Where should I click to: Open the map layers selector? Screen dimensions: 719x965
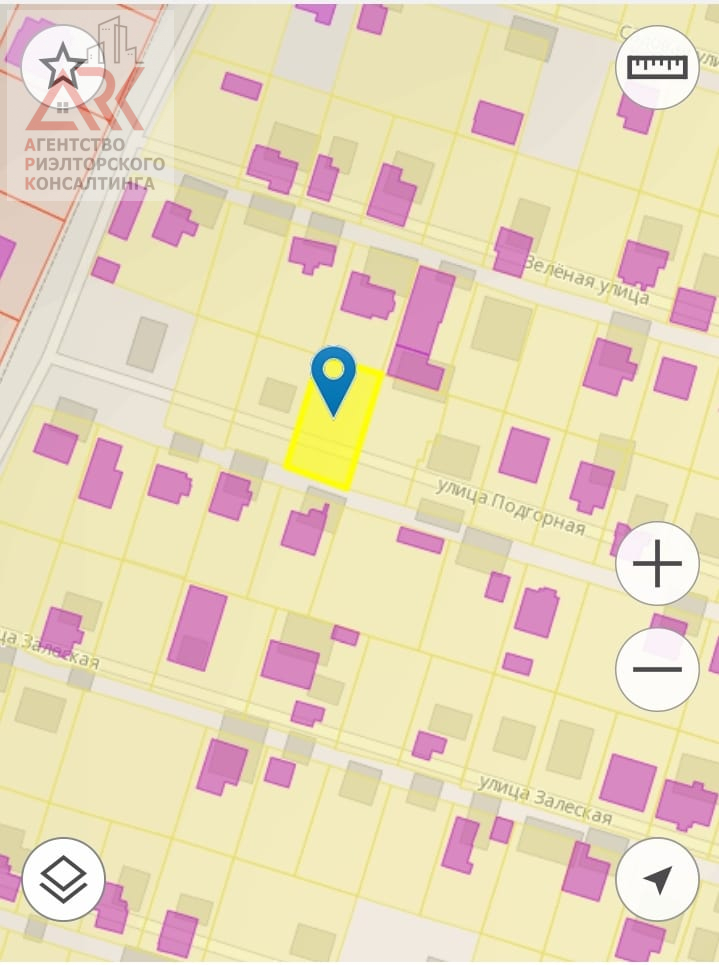(63, 879)
